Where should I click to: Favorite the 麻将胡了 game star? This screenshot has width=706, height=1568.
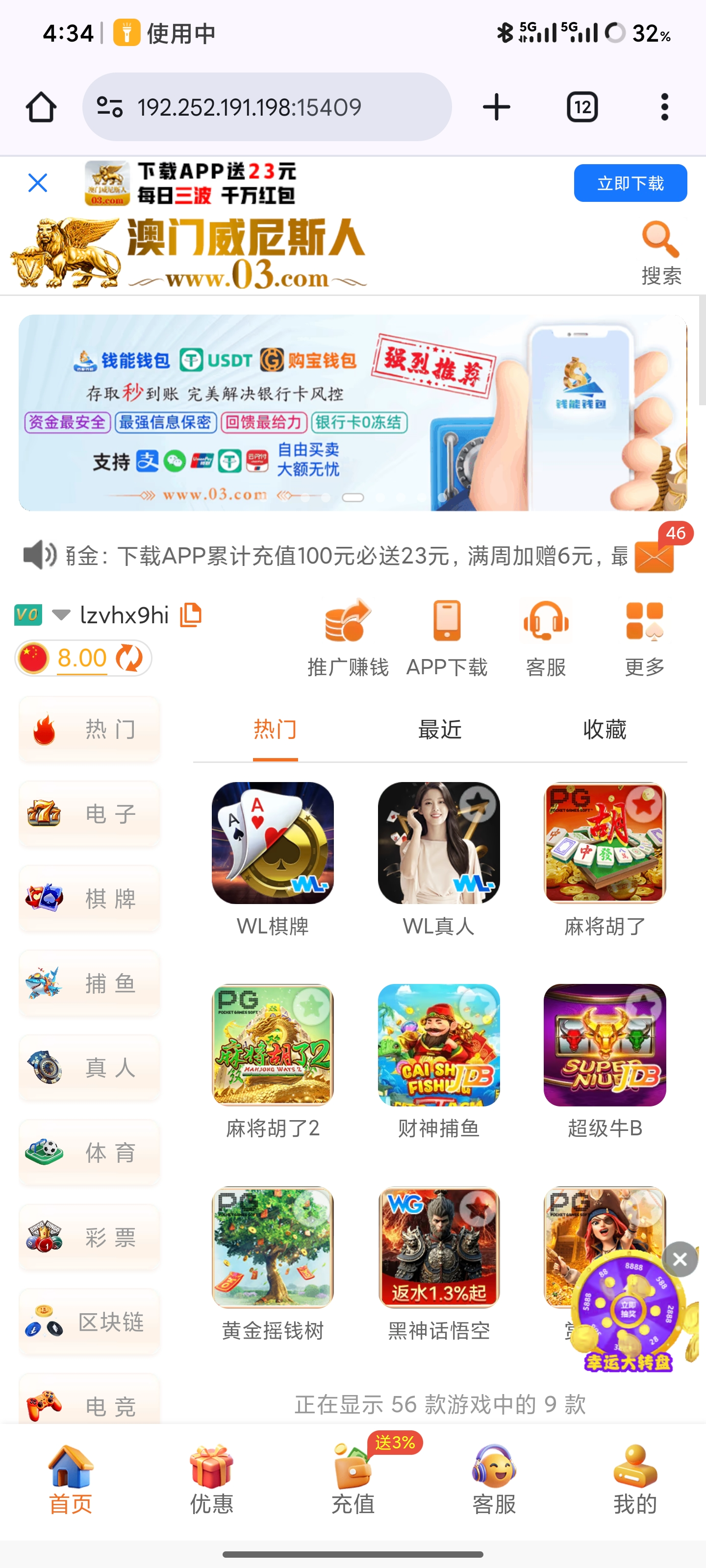[x=644, y=804]
